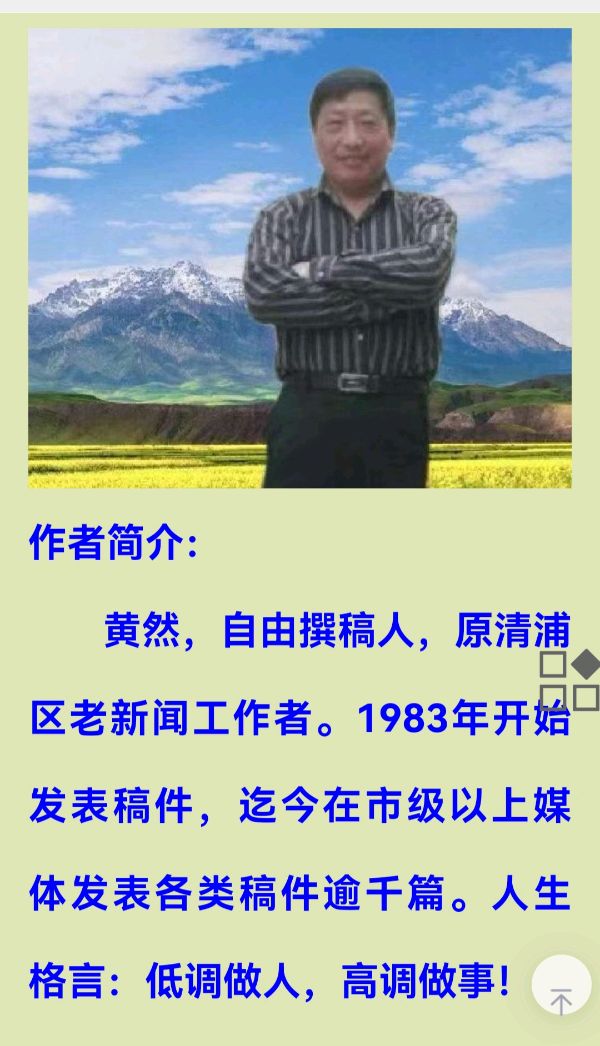View the author's photo in full size
This screenshot has width=600, height=1046.
300,258
